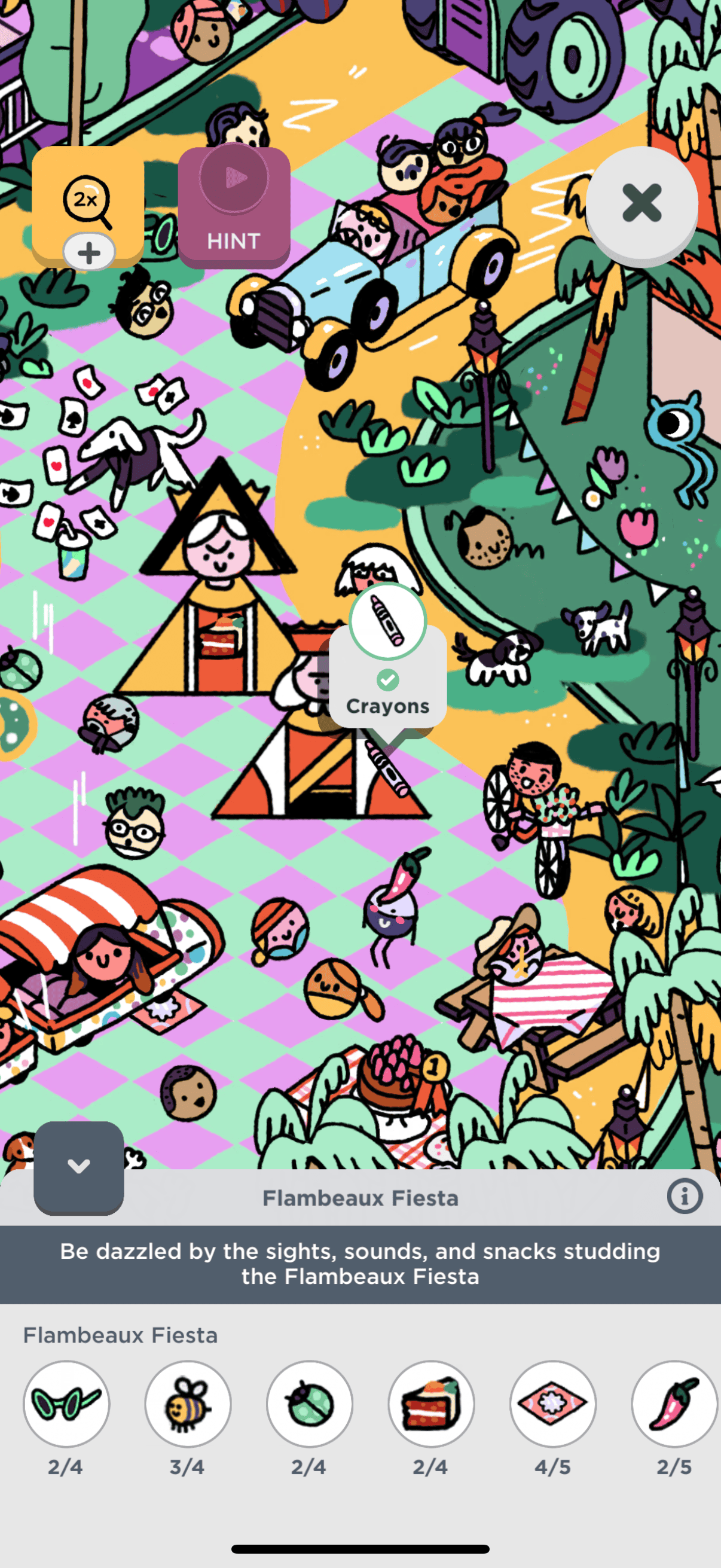Collapse the item panel with the down chevron
The width and height of the screenshot is (721, 1568).
coord(78,1166)
